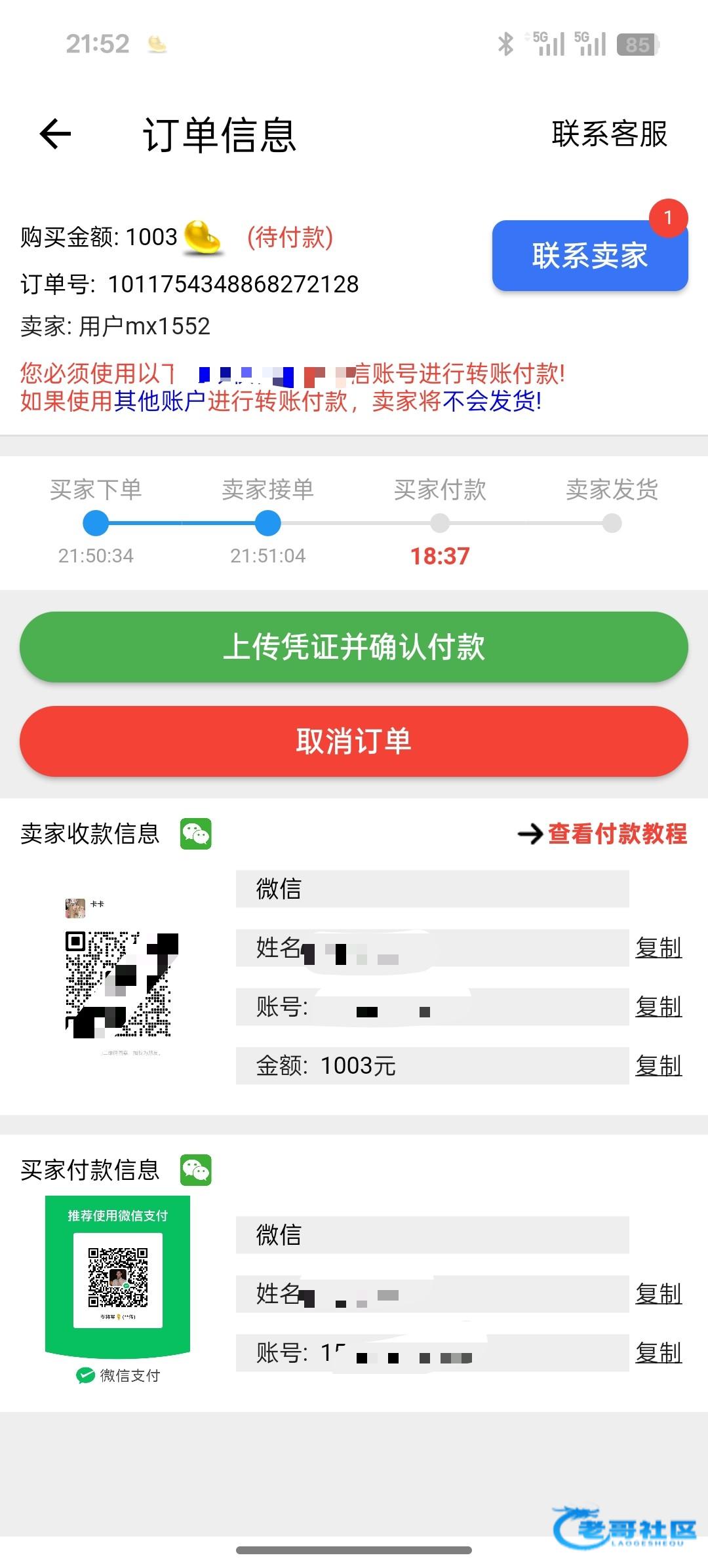Copy the buyer's 姓名 under 买家付款信息
This screenshot has height=1568, width=708.
tap(658, 1294)
